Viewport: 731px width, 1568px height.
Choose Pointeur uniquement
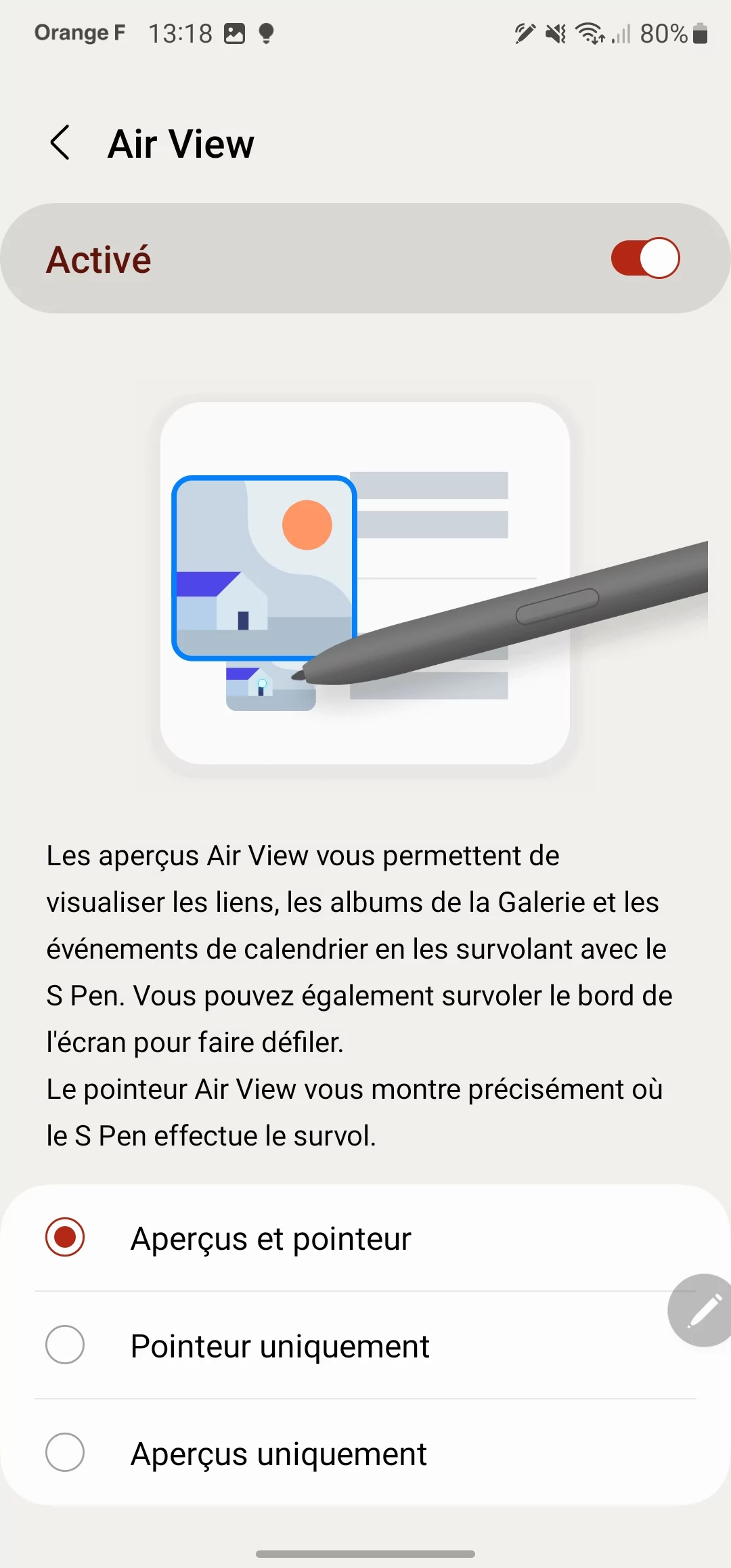pyautogui.click(x=65, y=1345)
